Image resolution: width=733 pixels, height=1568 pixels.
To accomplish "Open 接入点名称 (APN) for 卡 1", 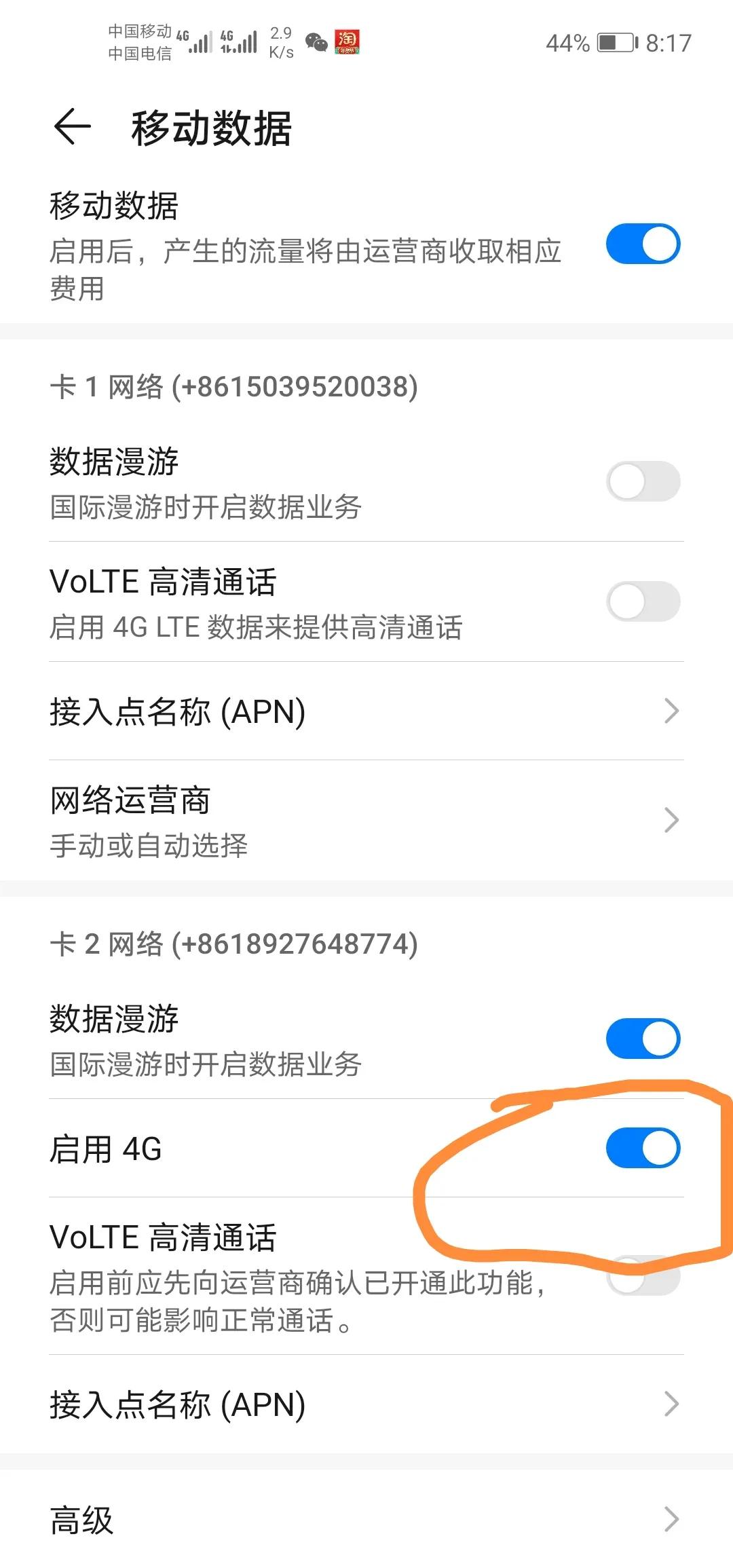I will coord(366,711).
